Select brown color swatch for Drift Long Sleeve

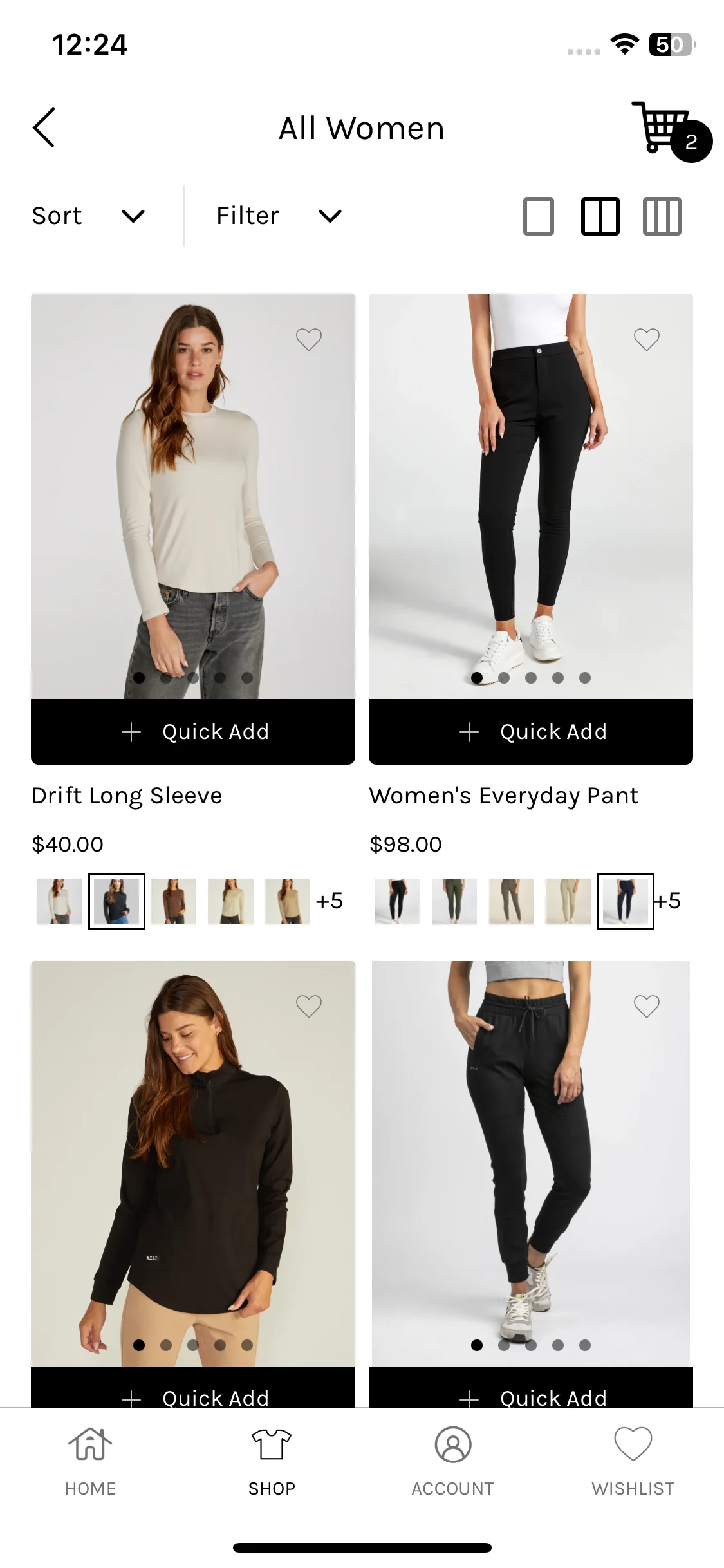tap(174, 901)
